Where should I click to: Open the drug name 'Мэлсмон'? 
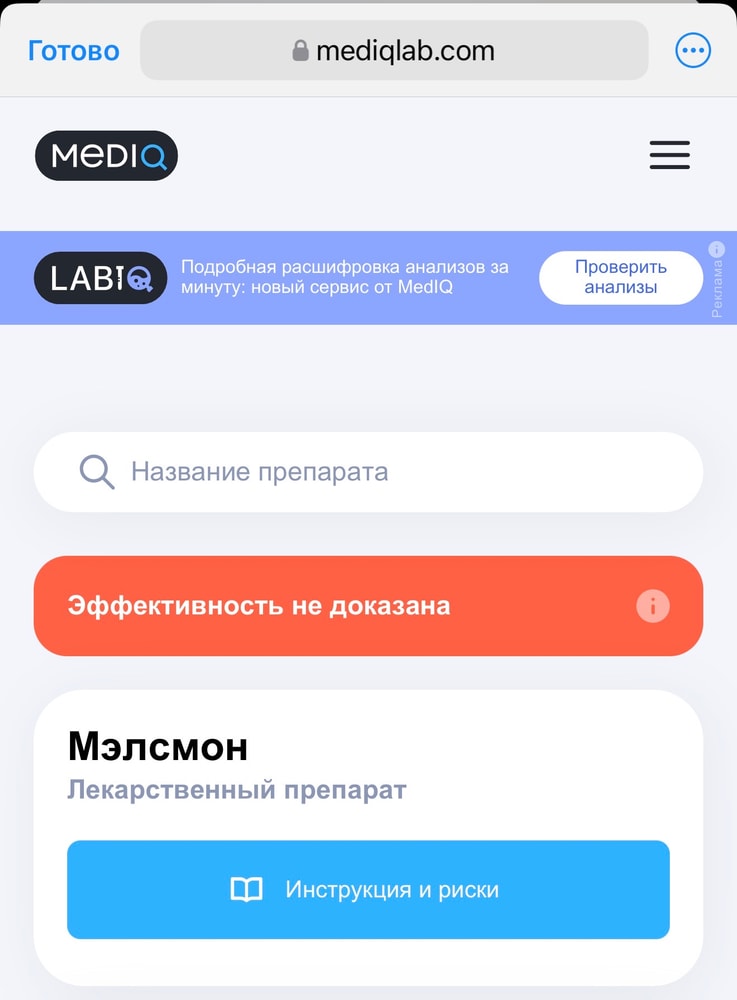(x=157, y=746)
